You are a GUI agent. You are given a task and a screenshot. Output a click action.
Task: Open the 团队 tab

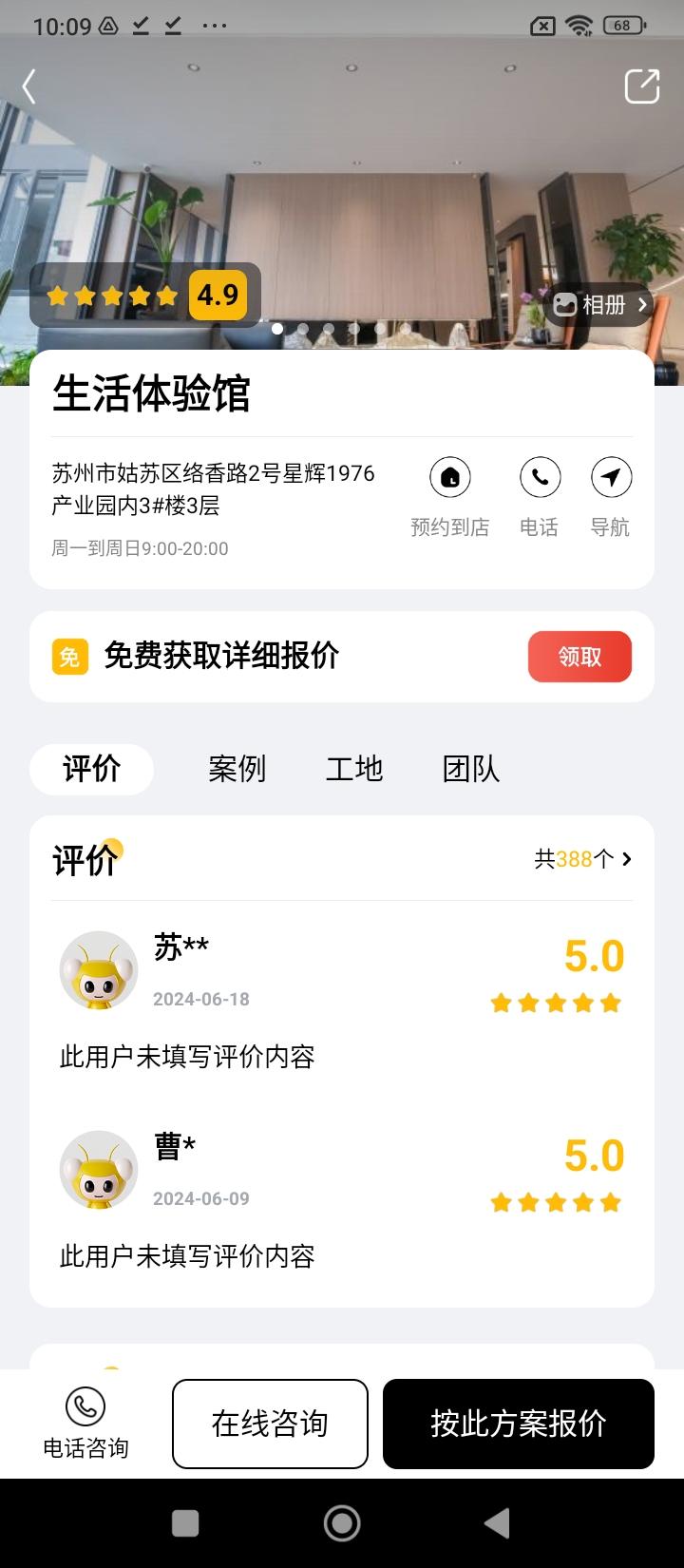click(x=471, y=770)
